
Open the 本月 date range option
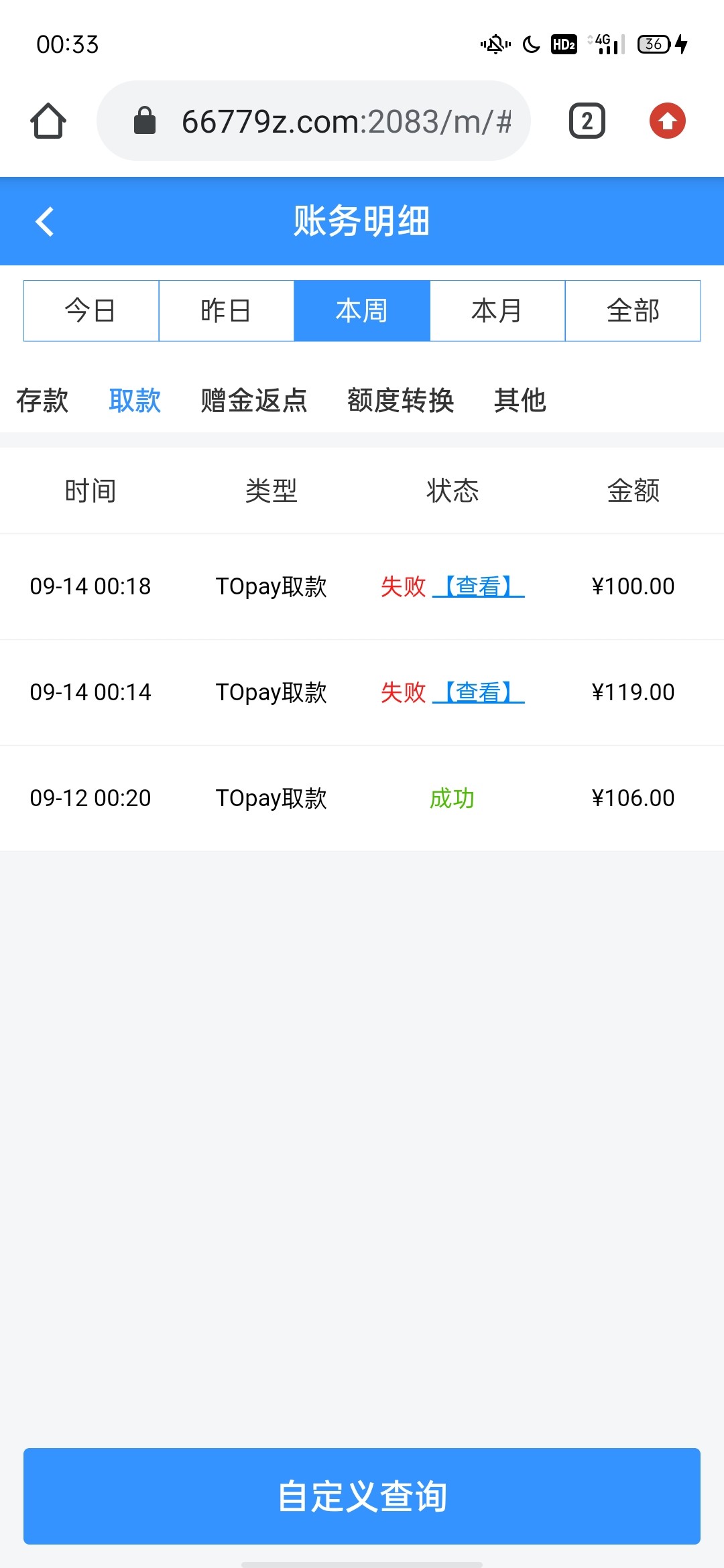(x=496, y=310)
